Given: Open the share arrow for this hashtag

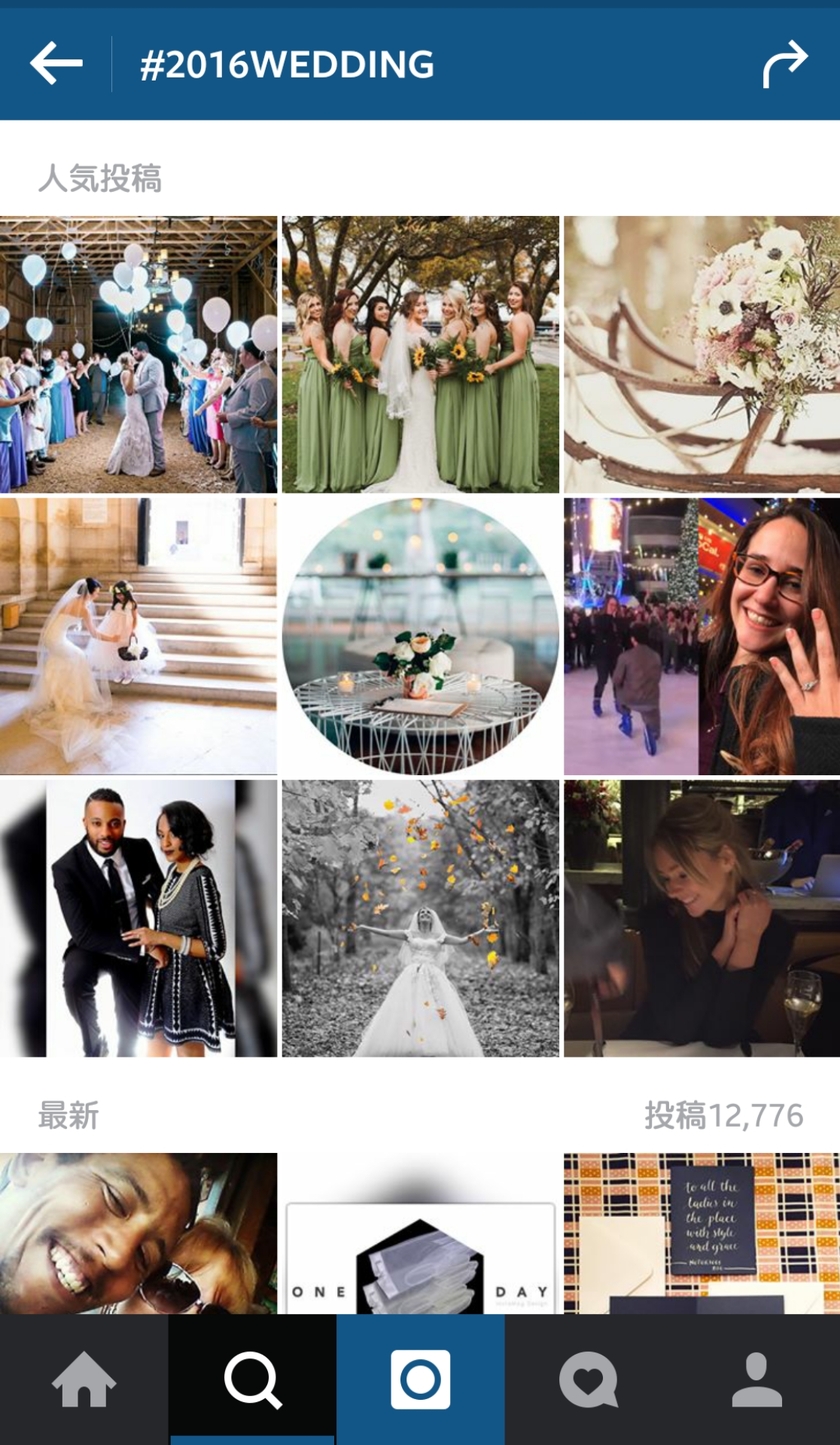Looking at the screenshot, I should 786,62.
